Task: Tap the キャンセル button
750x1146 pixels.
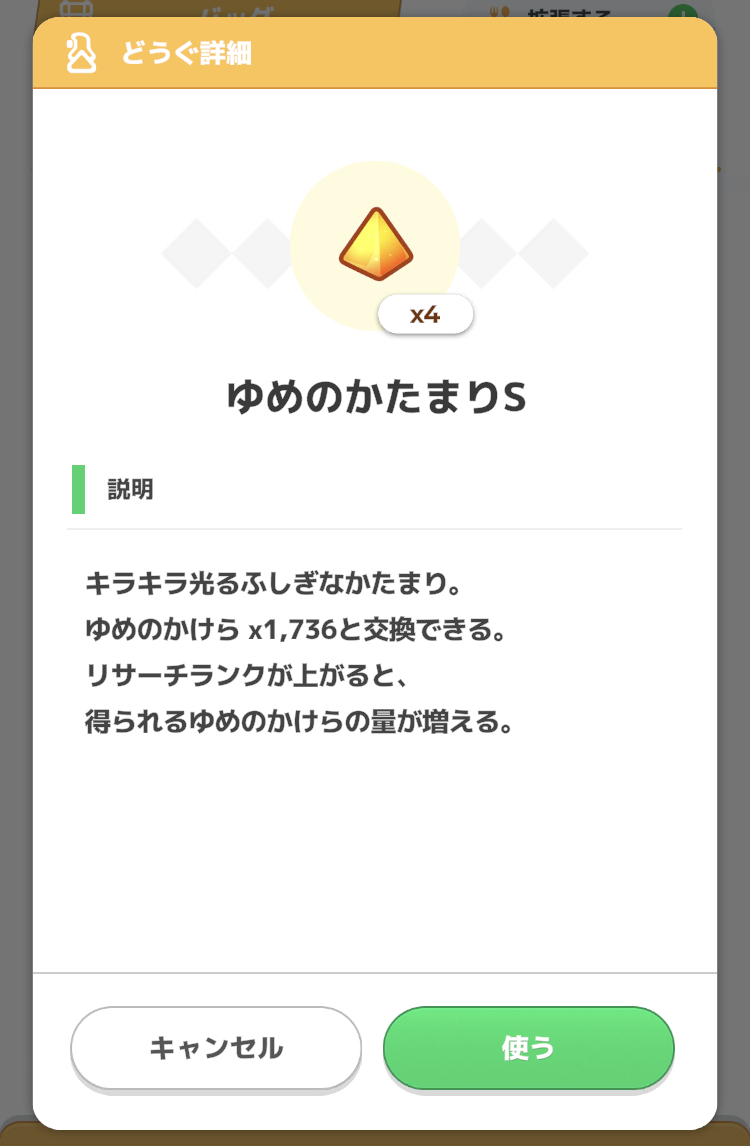Action: pos(216,1048)
